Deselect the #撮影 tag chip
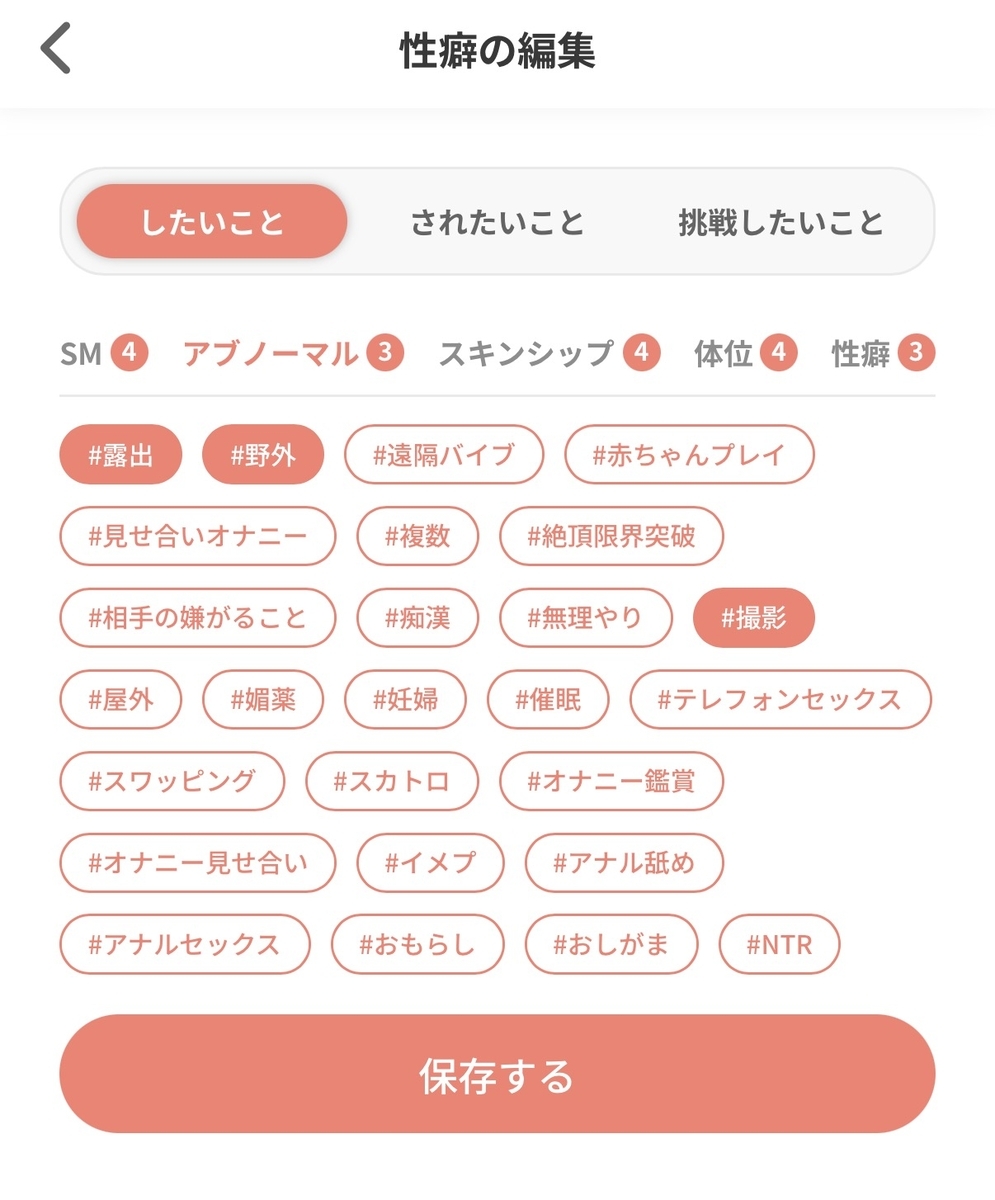The image size is (995, 1200). (x=754, y=618)
